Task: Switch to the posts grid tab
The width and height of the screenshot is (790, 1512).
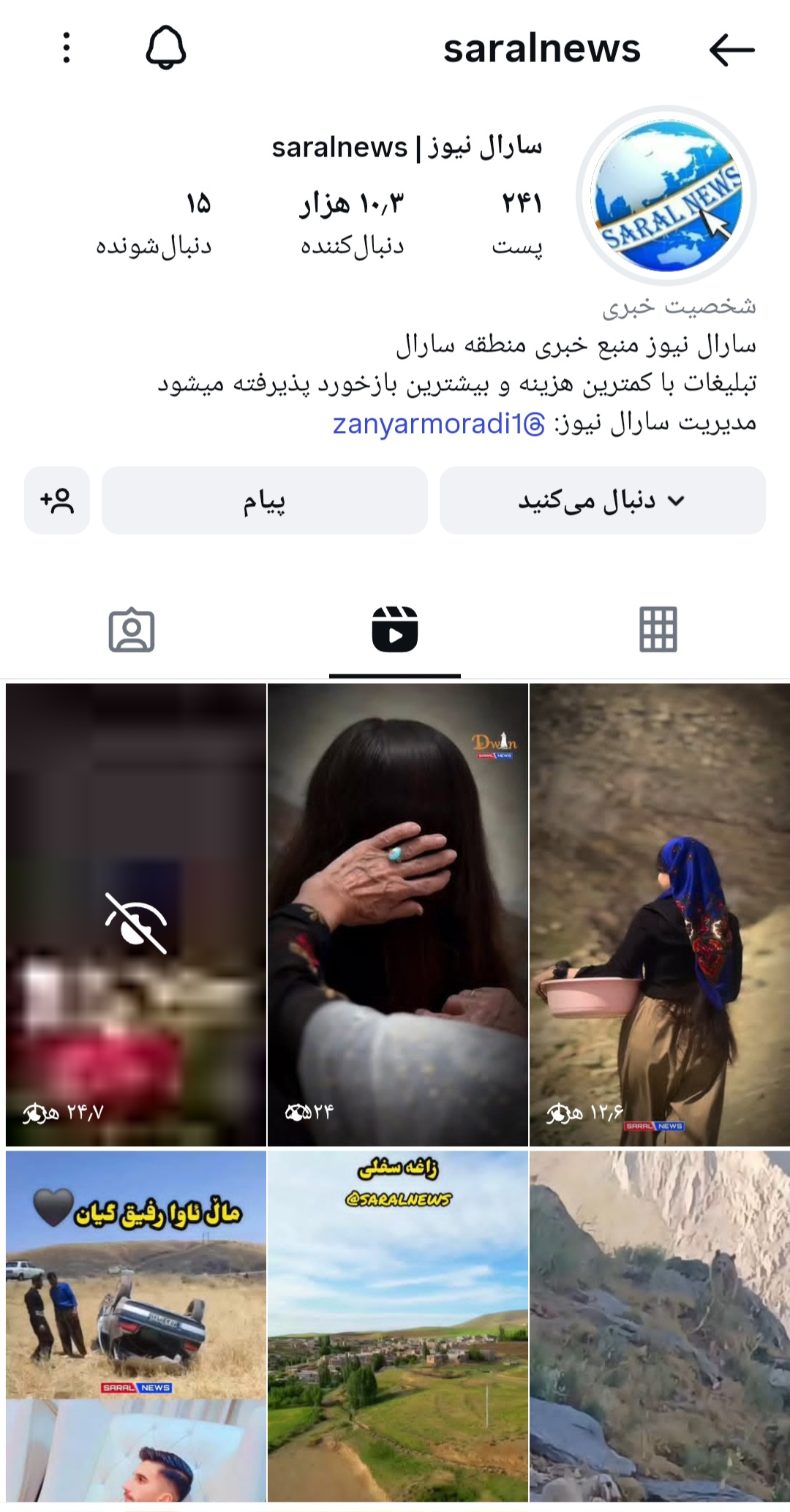Action: pos(658,629)
